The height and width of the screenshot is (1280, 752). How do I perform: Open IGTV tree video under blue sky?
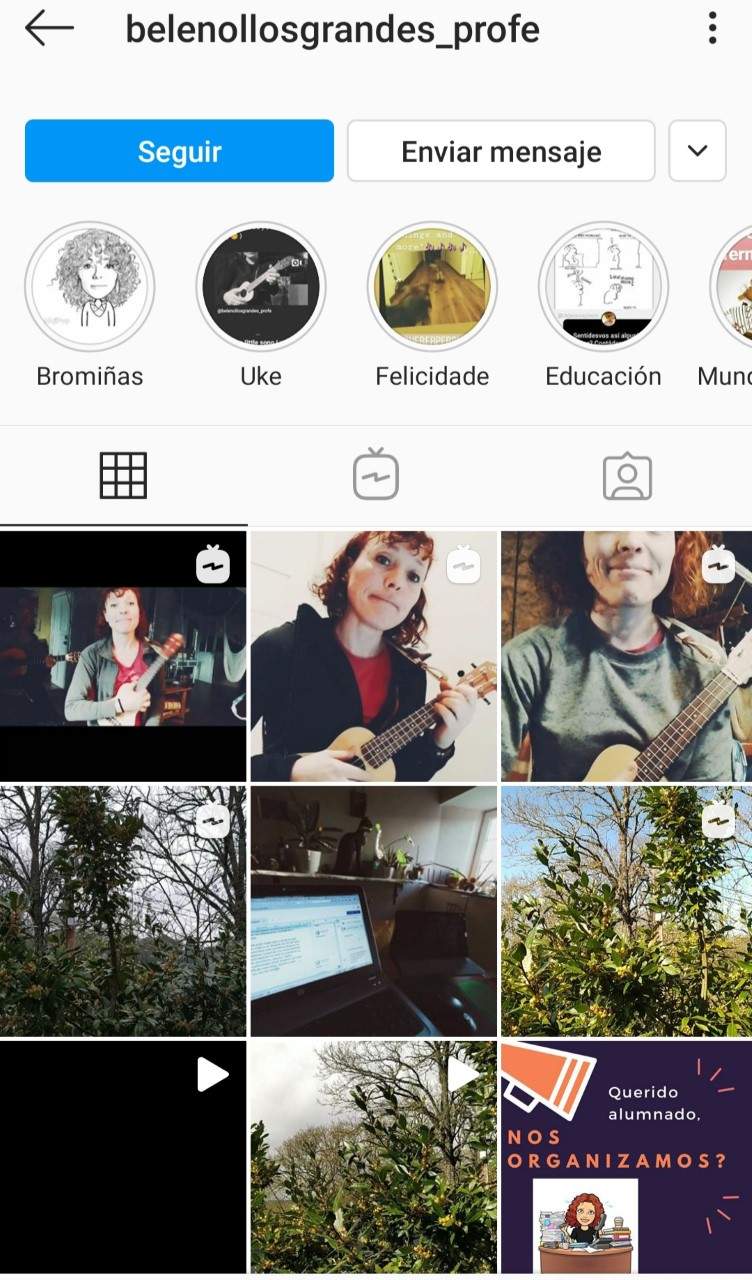click(x=626, y=911)
